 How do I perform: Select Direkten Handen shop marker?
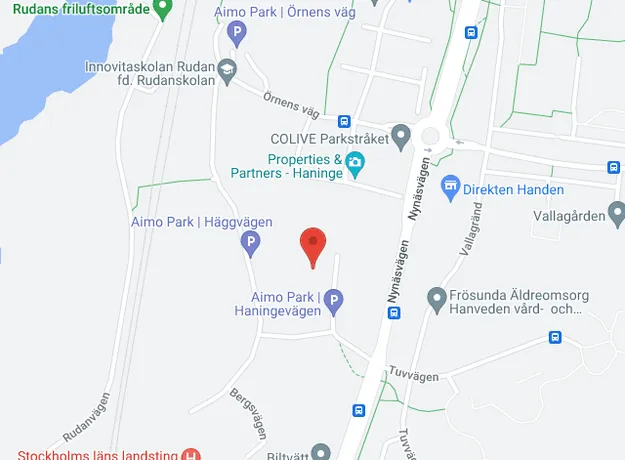tap(450, 186)
